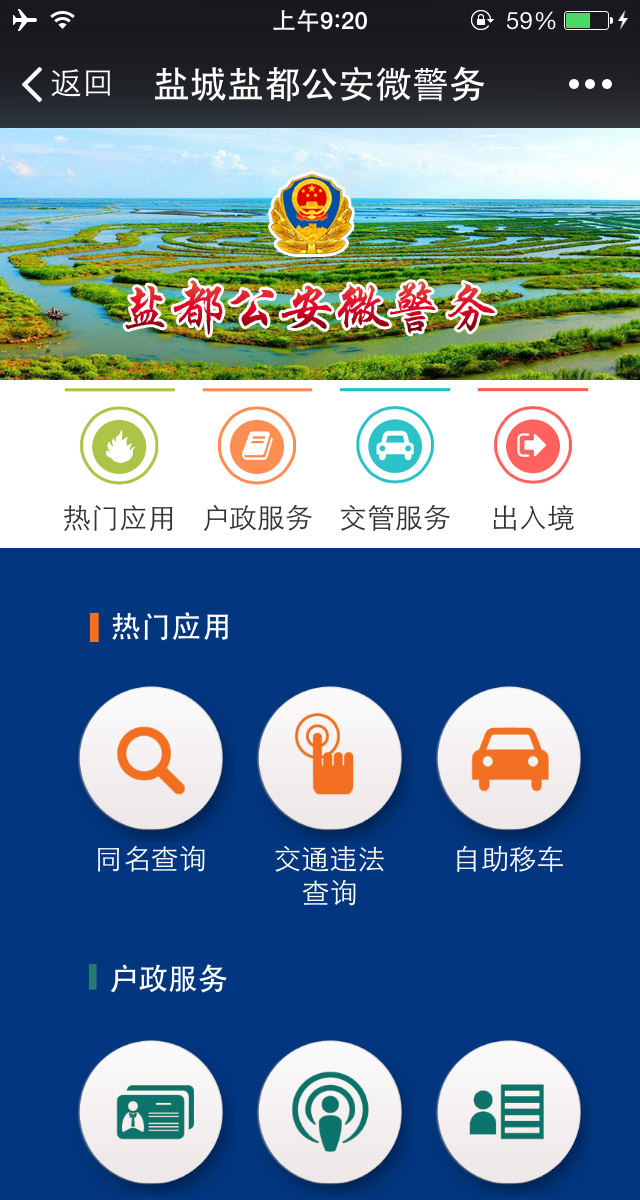
Task: Open the 自助移车 car service
Action: 509,759
